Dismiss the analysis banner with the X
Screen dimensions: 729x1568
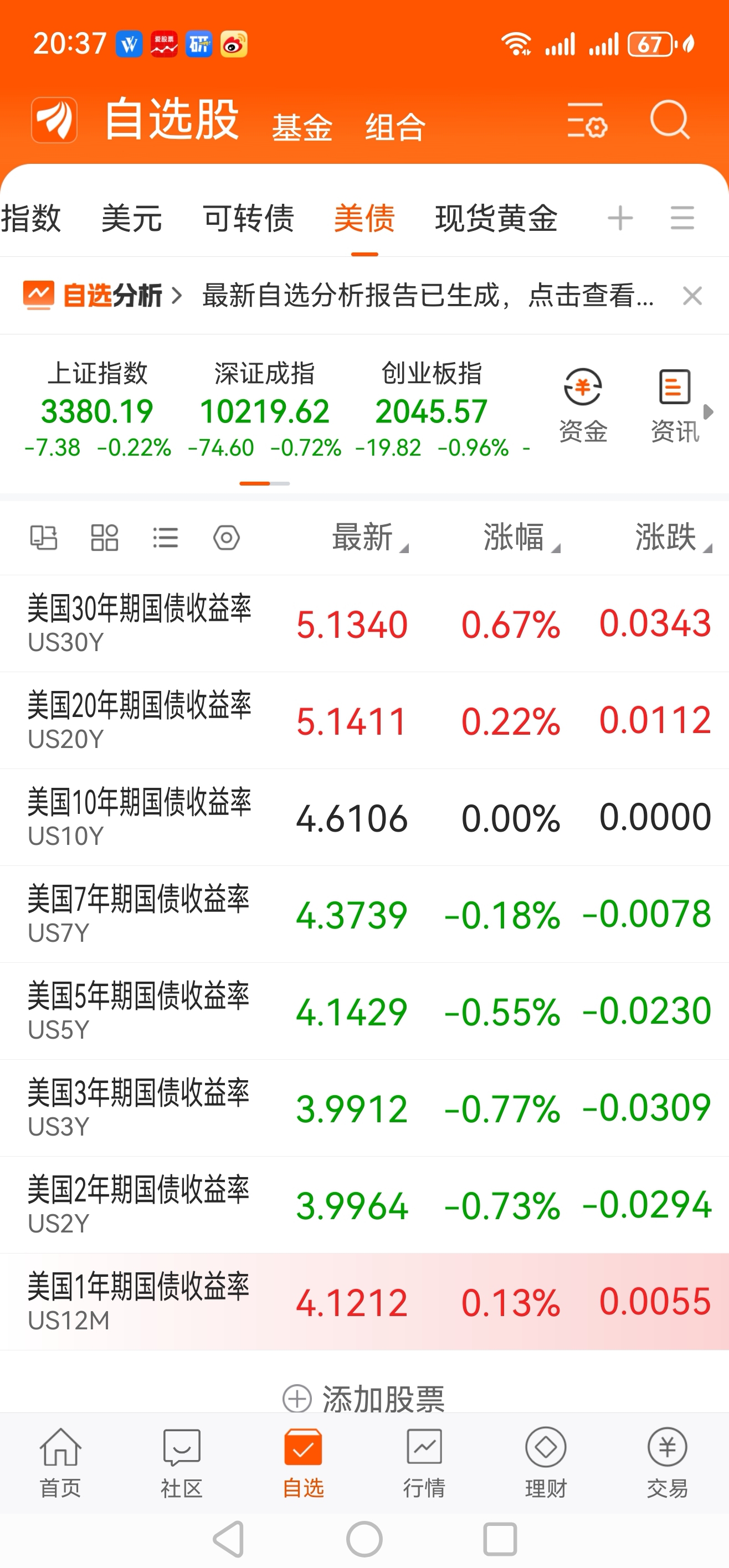(x=692, y=296)
